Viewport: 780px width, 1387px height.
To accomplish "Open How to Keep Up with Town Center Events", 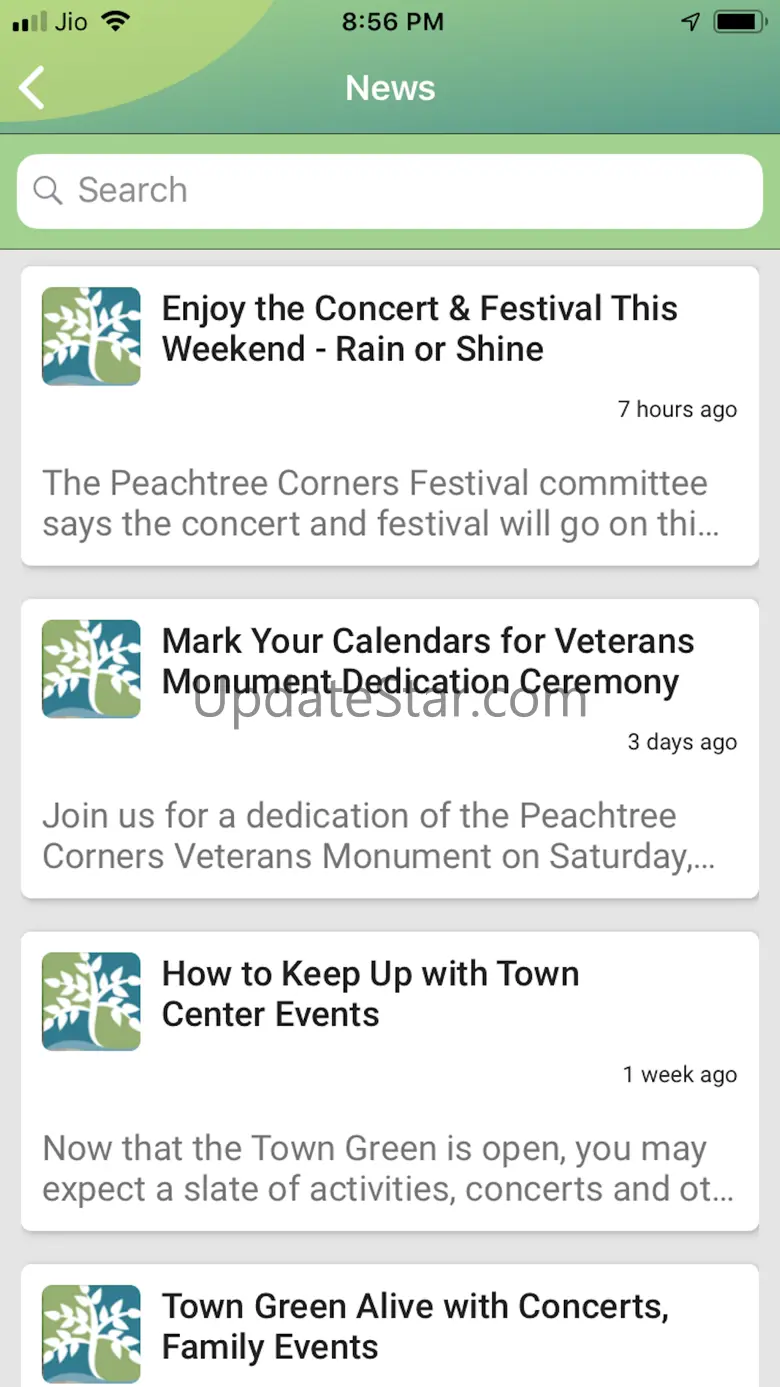I will click(x=370, y=994).
